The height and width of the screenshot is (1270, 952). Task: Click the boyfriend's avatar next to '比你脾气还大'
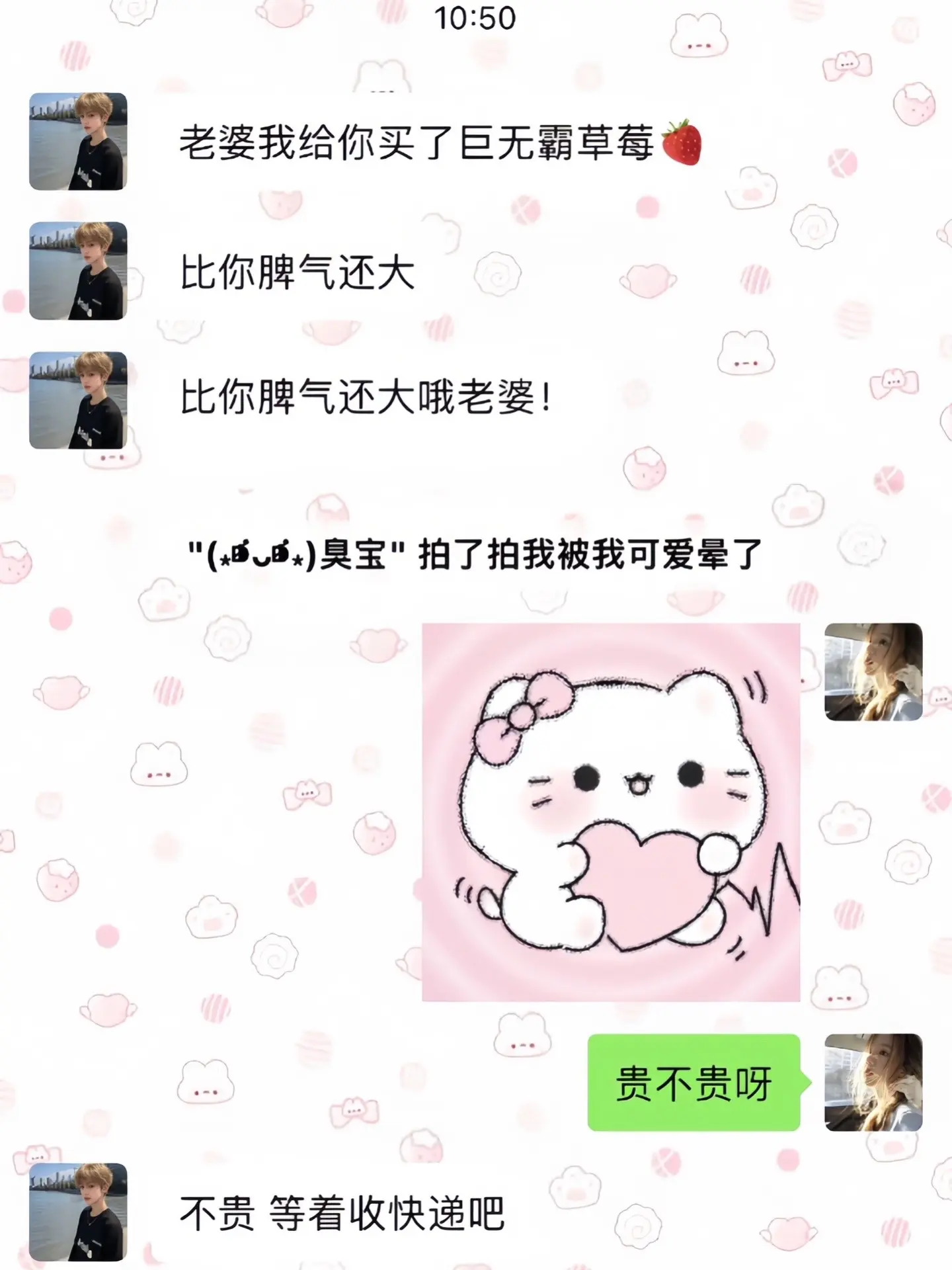79,270
